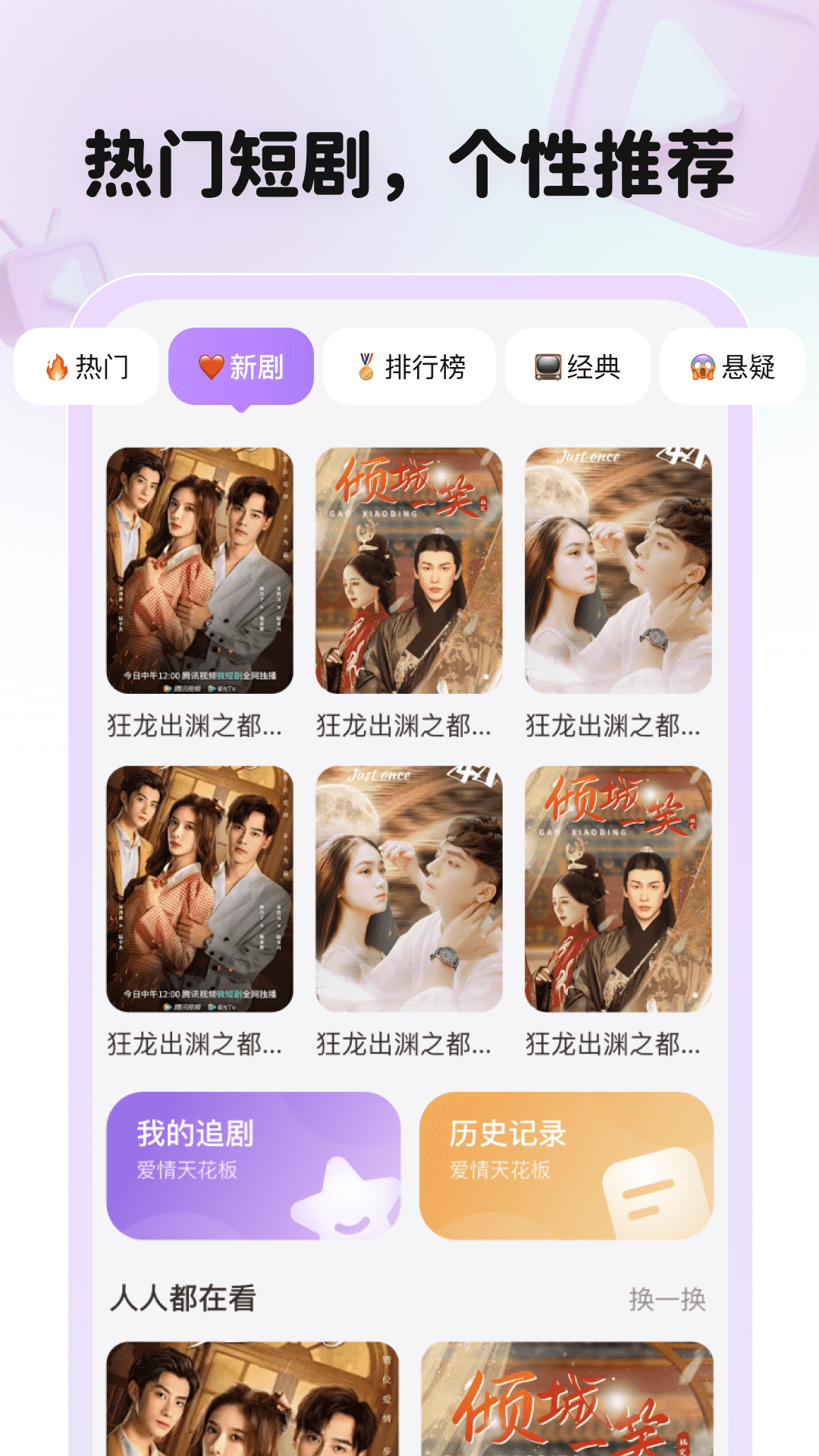Click the star icon in 我的追剧 card
This screenshot has height=1456, width=819.
[345, 1200]
